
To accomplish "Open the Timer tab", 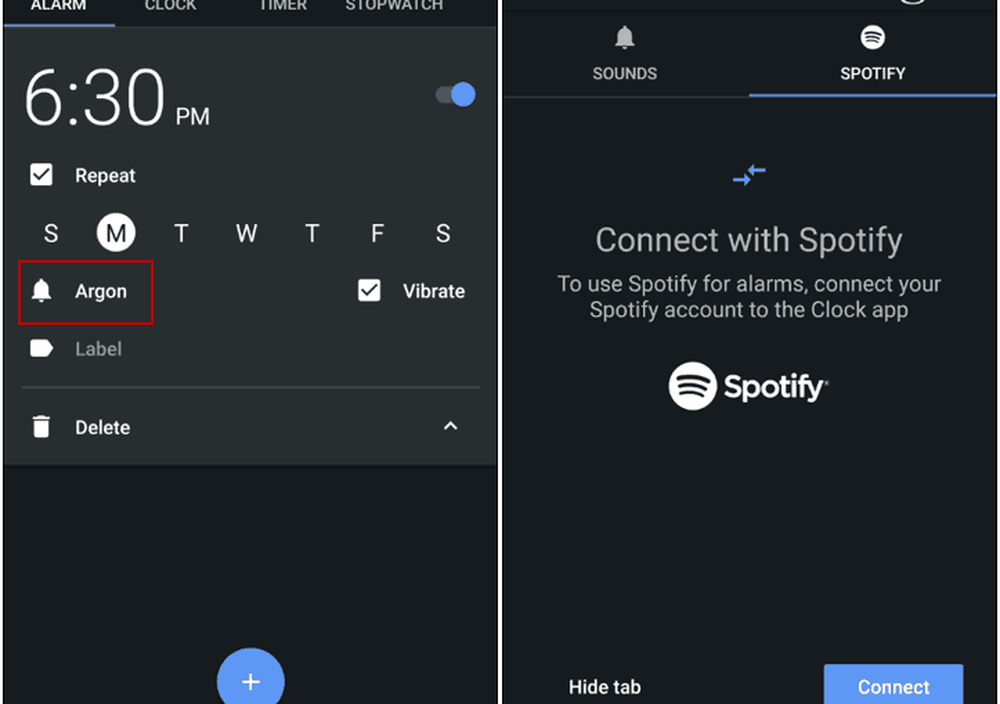I will pos(283,6).
